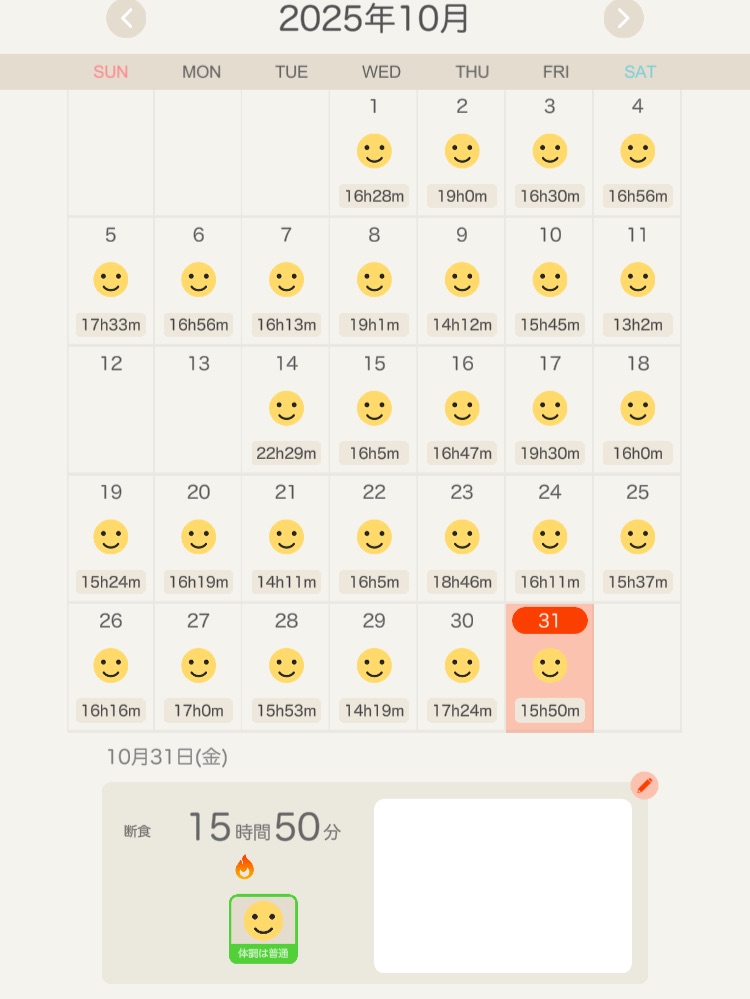
Task: Choose October 27 on the calendar
Action: [198, 666]
